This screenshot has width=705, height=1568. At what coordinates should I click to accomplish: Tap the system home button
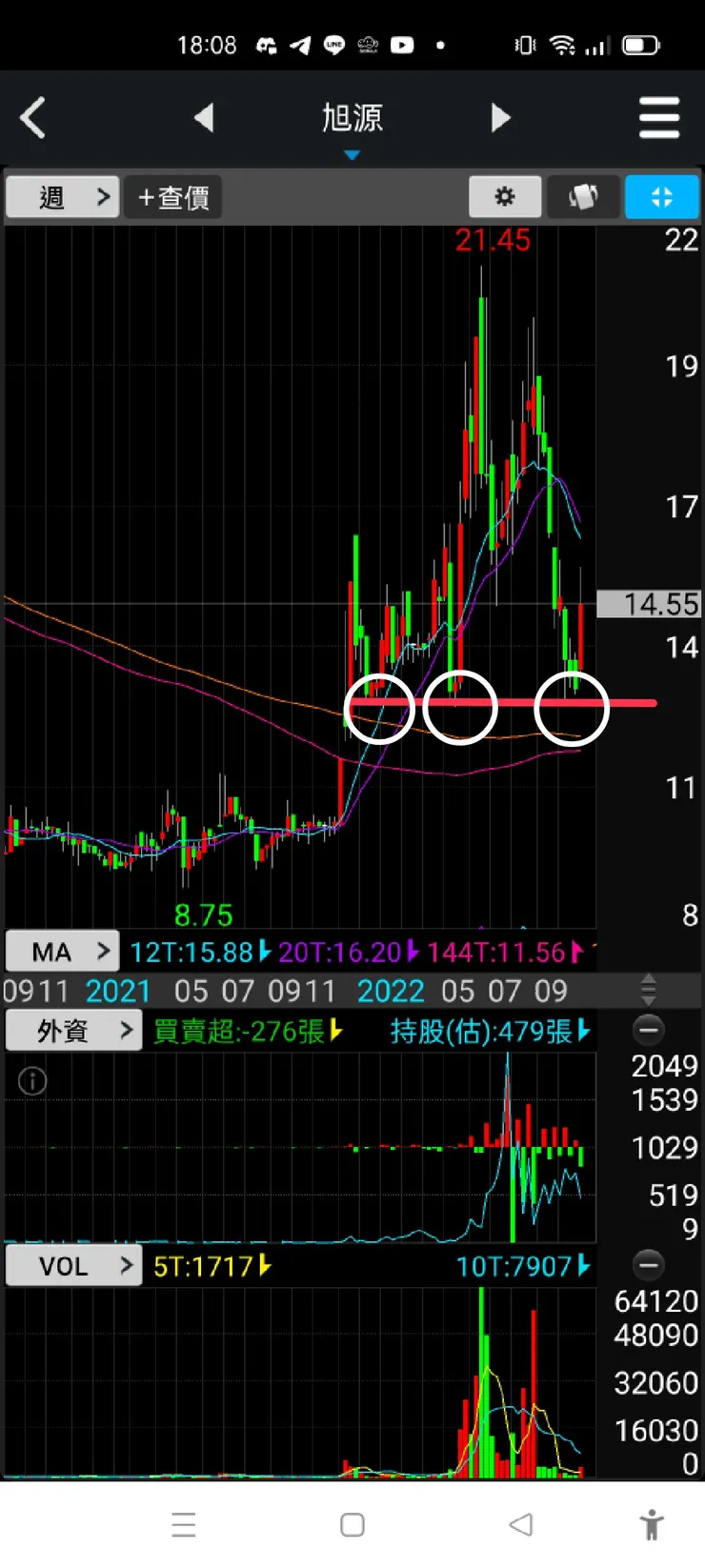(352, 1524)
